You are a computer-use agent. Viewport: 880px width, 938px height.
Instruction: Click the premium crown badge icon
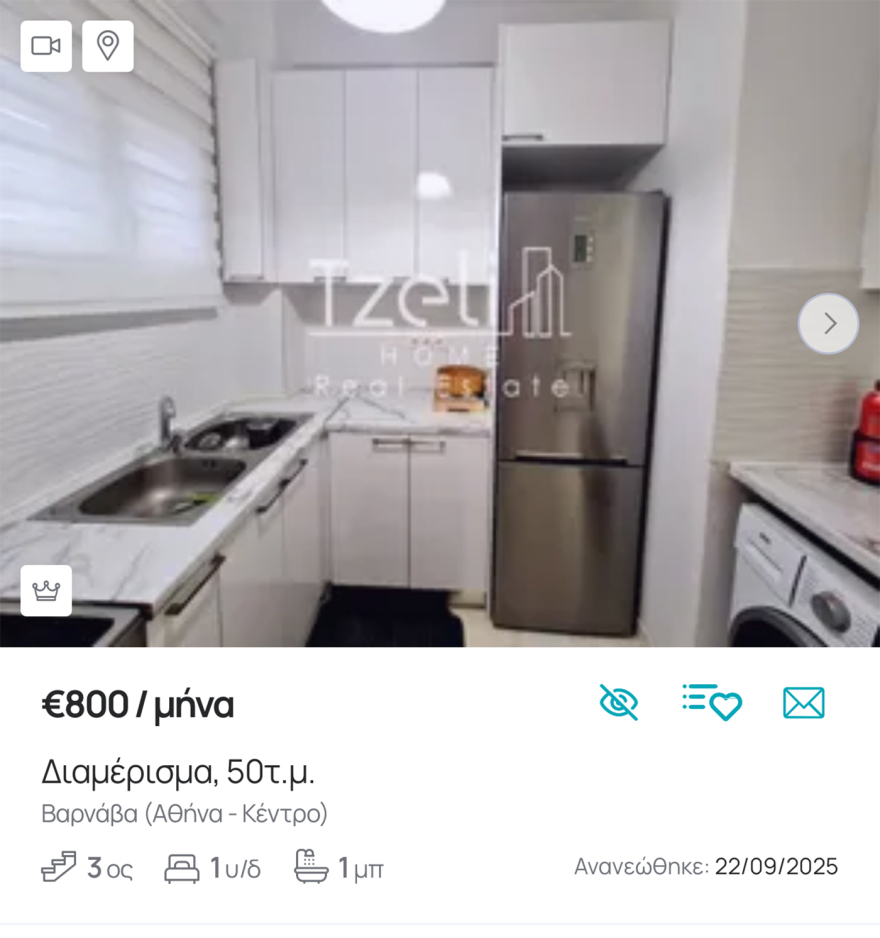tap(46, 591)
